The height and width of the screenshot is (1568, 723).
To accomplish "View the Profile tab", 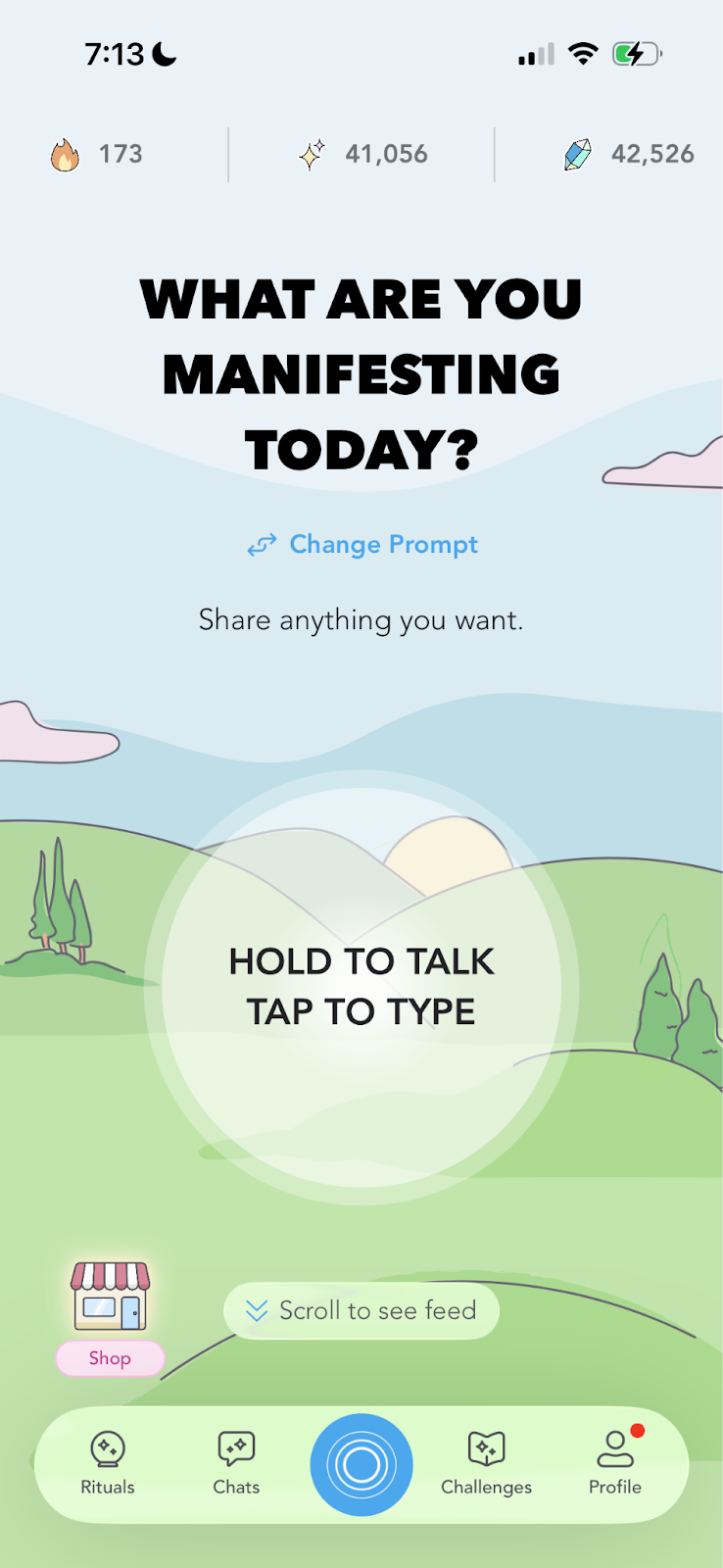I will click(x=615, y=1463).
